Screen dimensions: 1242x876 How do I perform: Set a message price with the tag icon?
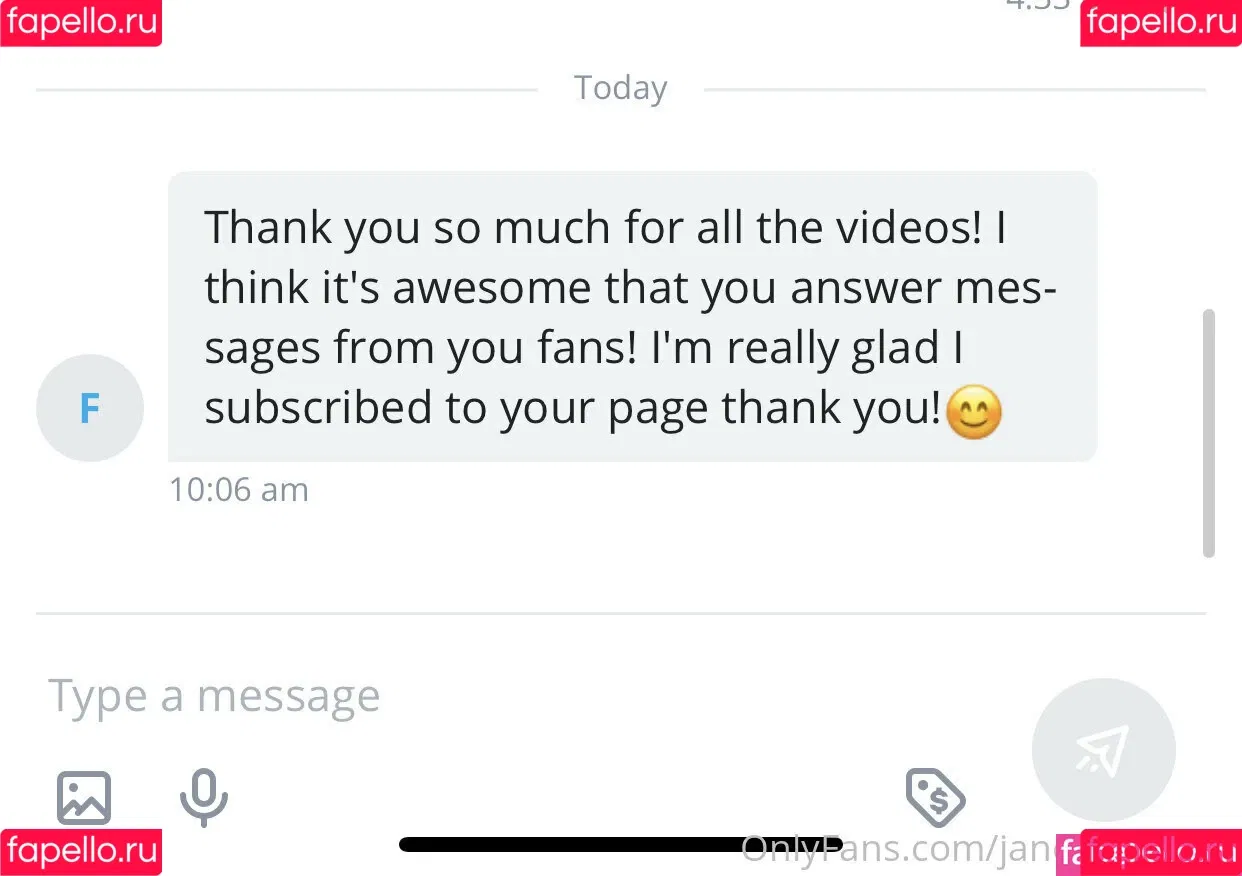[935, 797]
